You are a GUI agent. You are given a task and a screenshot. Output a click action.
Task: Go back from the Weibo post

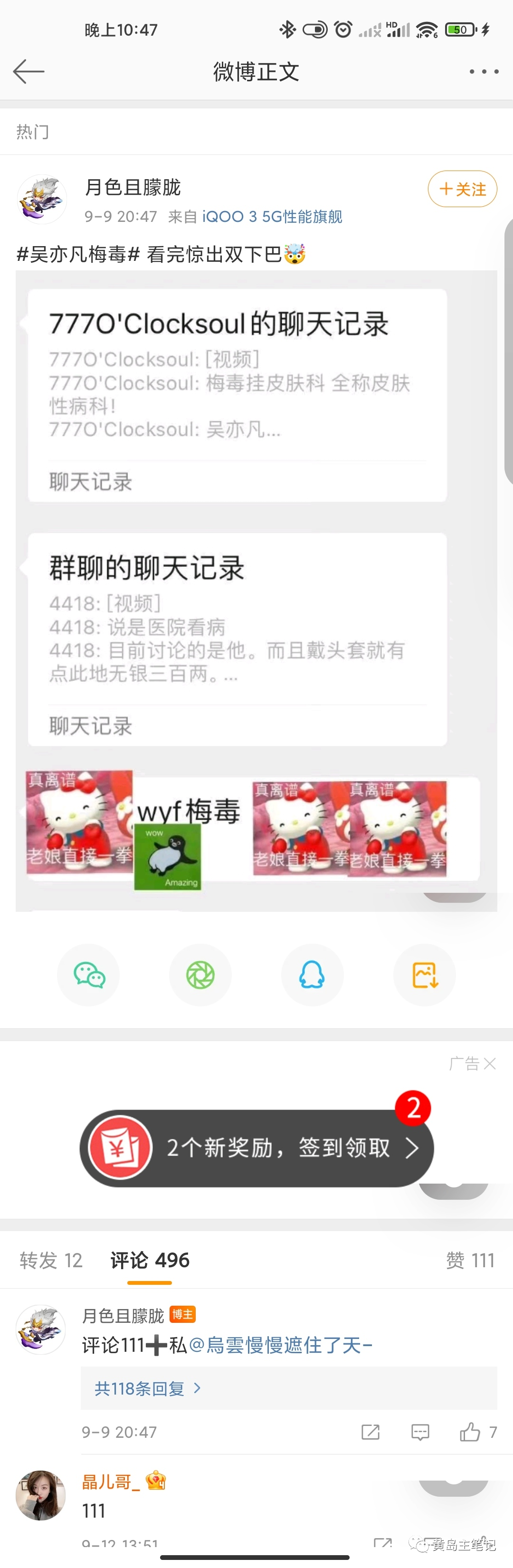pos(28,71)
